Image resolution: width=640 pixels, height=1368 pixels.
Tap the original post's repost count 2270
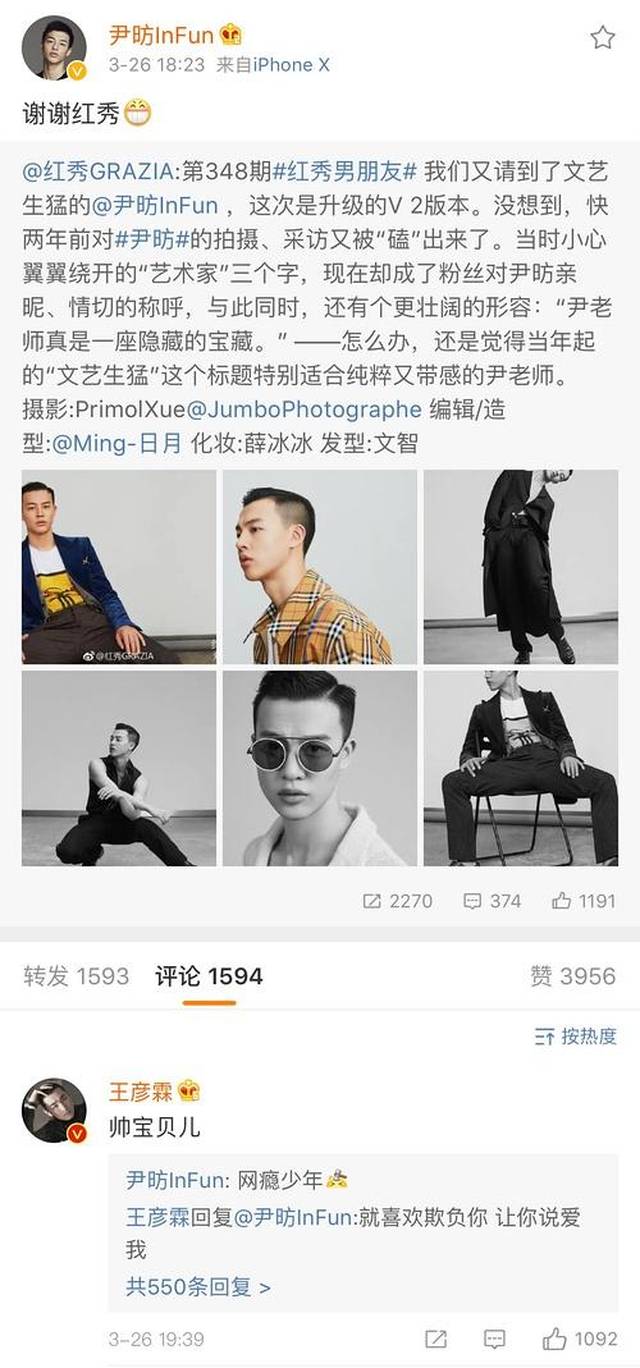tap(397, 901)
